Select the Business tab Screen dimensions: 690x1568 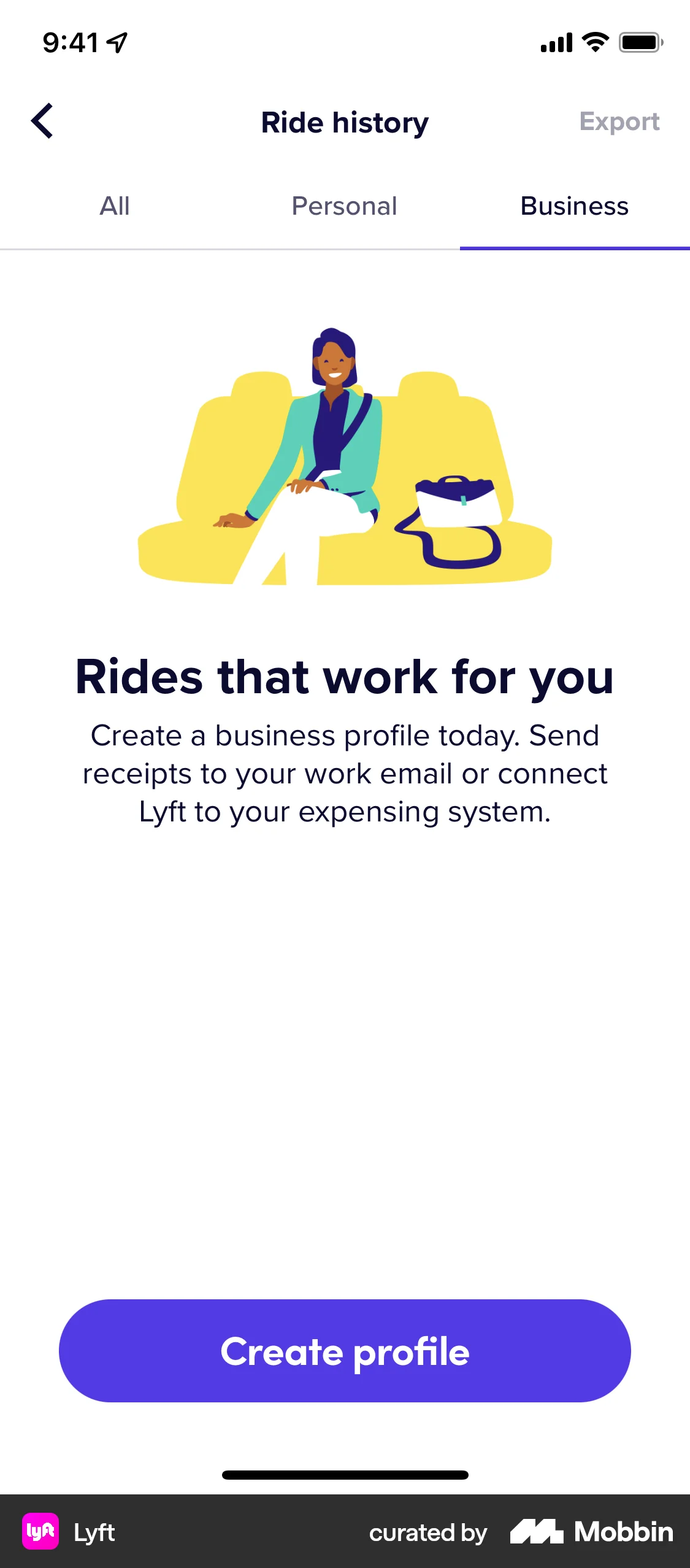click(574, 206)
